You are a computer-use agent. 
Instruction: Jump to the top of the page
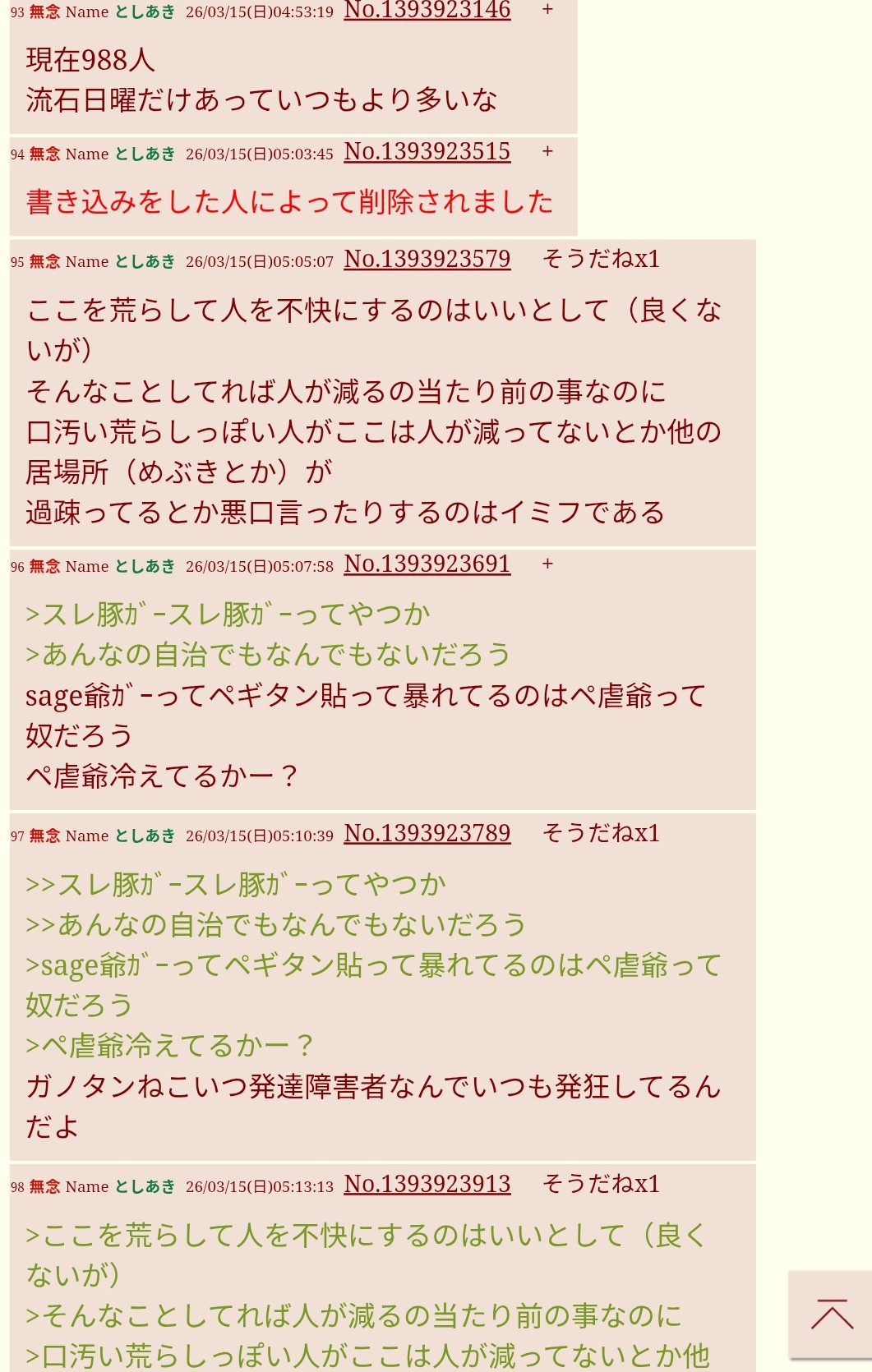tap(831, 1314)
